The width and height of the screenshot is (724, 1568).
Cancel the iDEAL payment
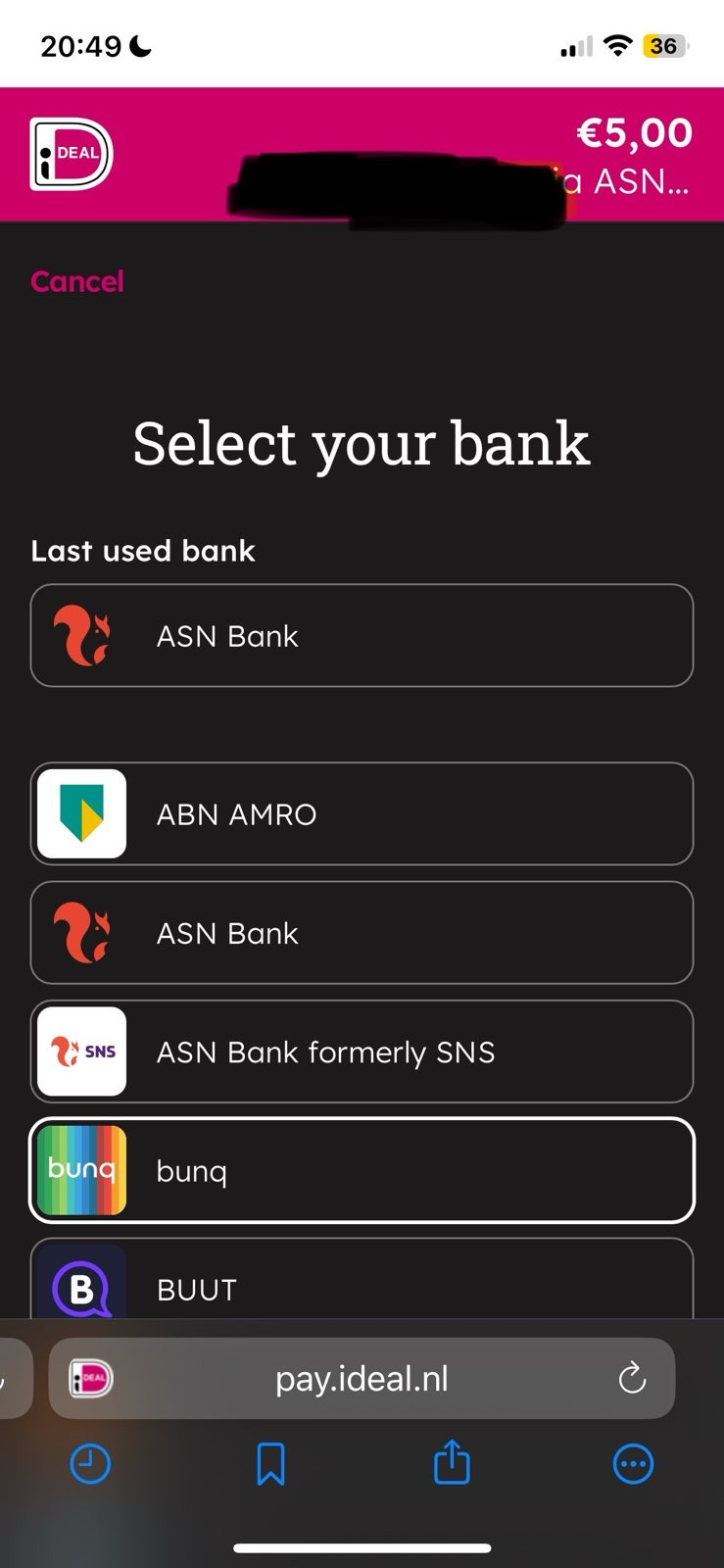pos(77,282)
